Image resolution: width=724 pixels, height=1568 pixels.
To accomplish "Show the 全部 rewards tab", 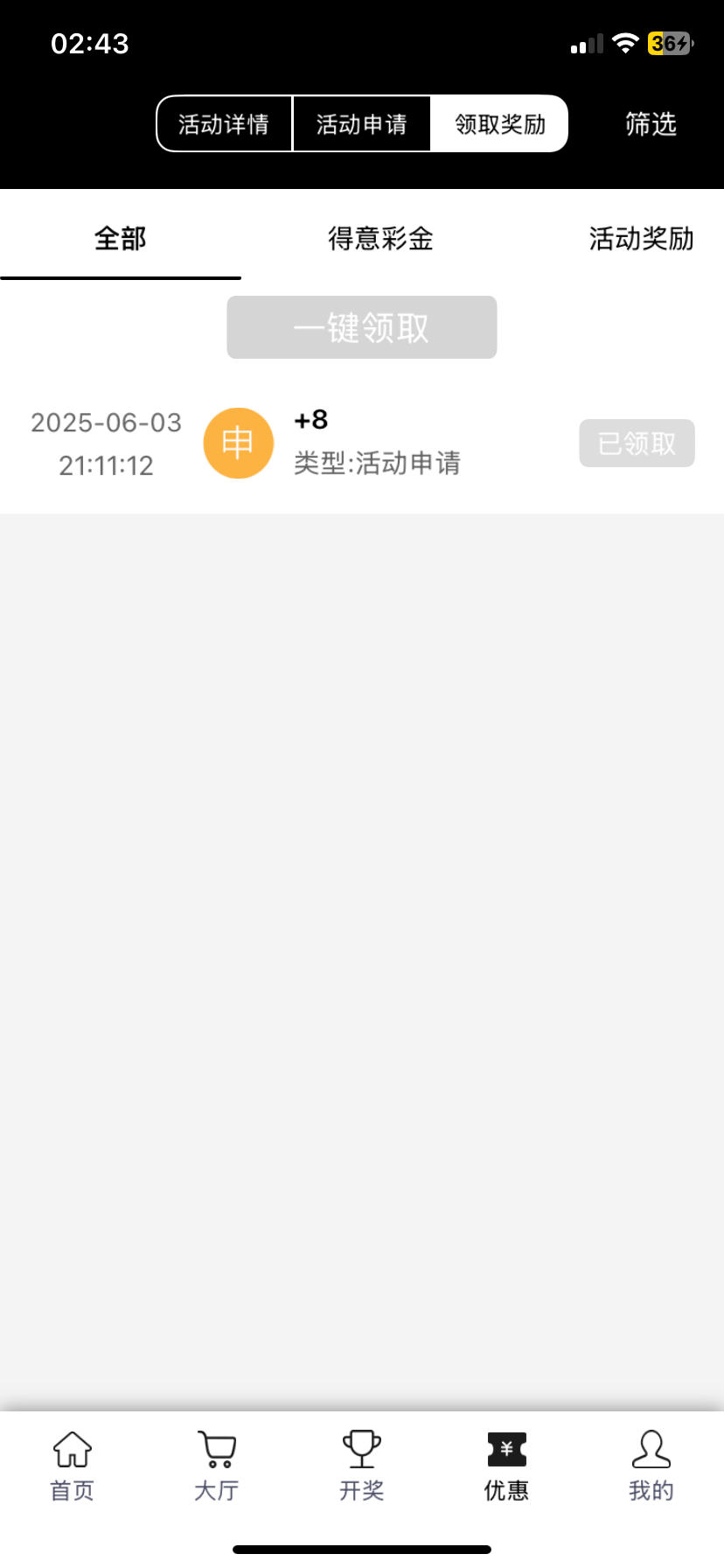I will click(121, 238).
